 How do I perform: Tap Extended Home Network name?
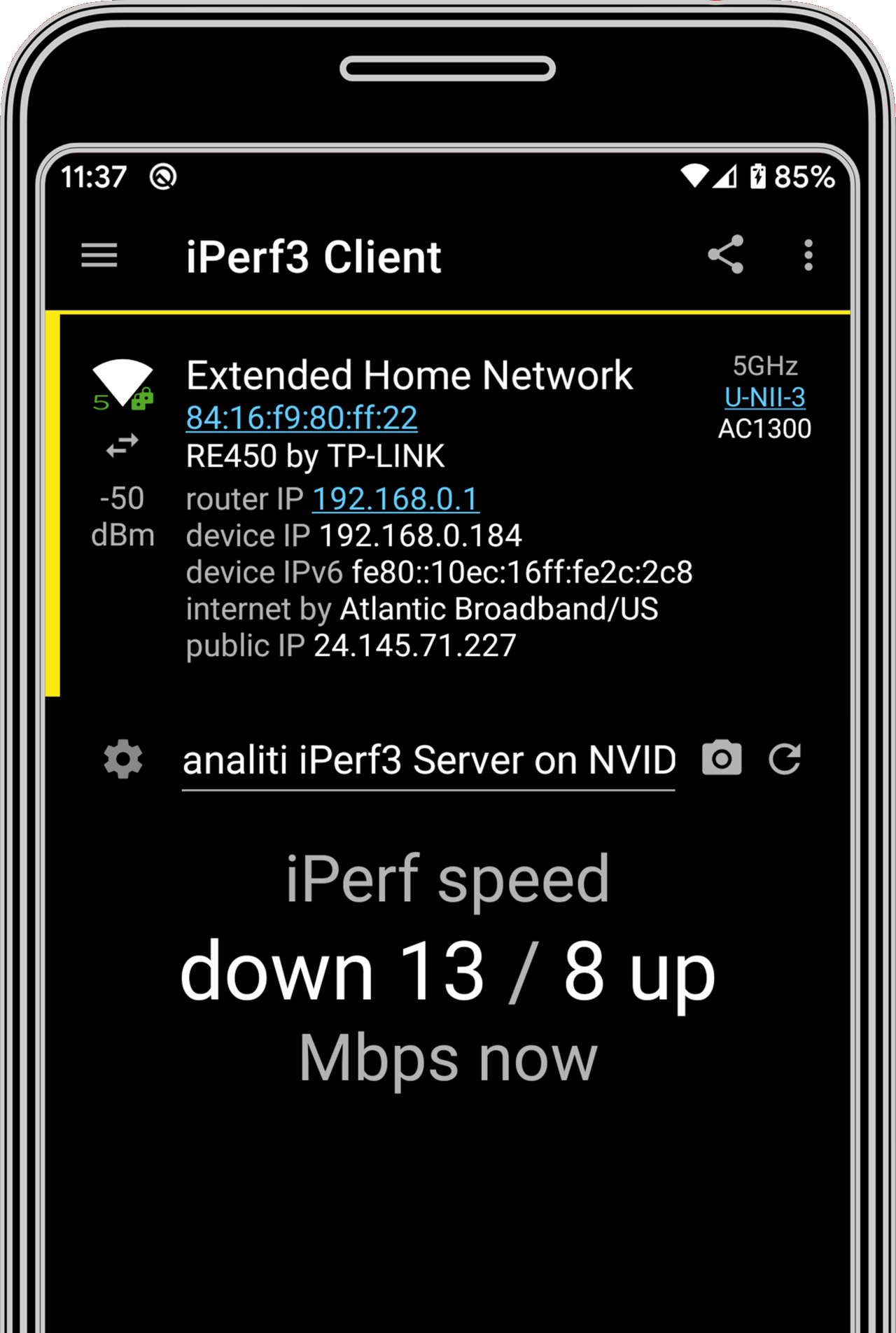(x=409, y=375)
